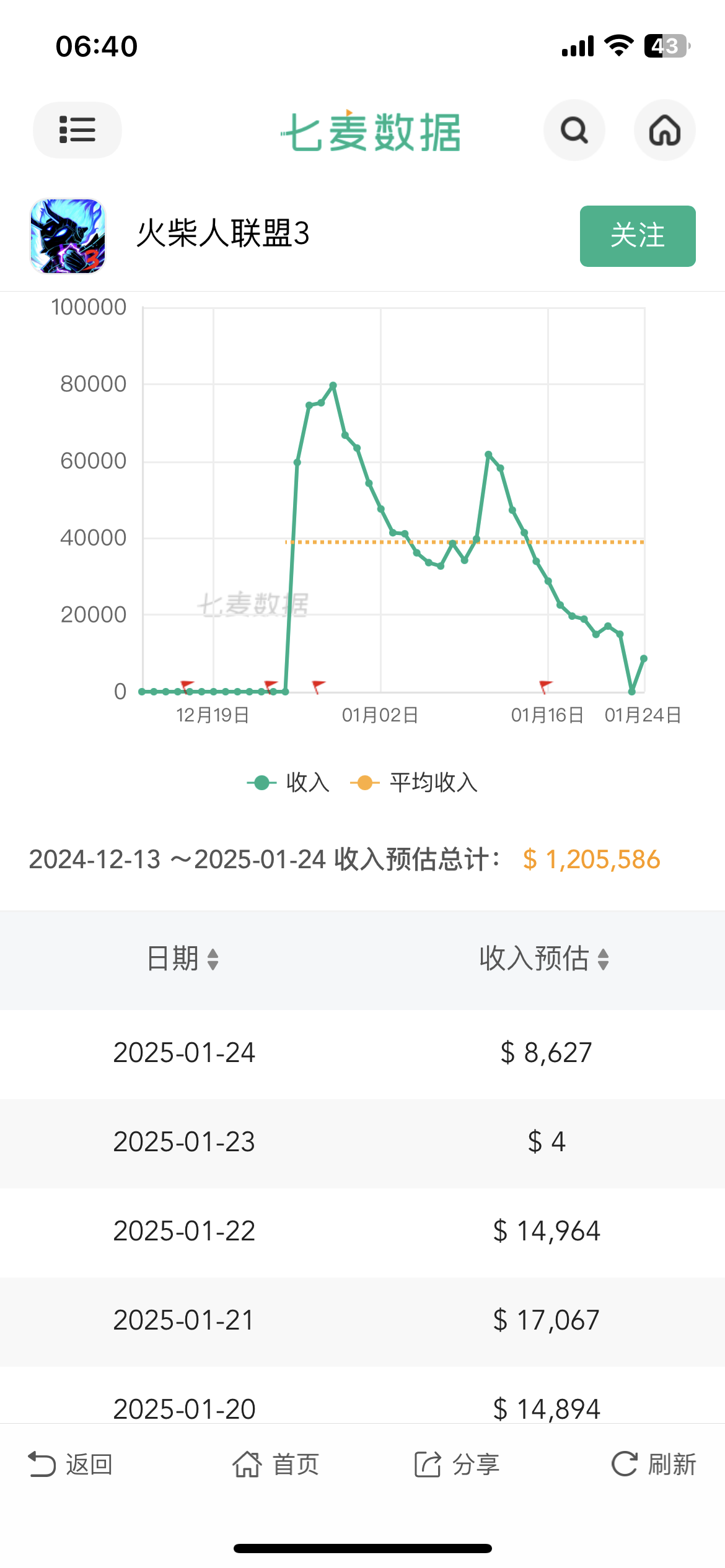The width and height of the screenshot is (725, 1568).
Task: Open the 火柴人联盟3 app icon
Action: pos(68,236)
